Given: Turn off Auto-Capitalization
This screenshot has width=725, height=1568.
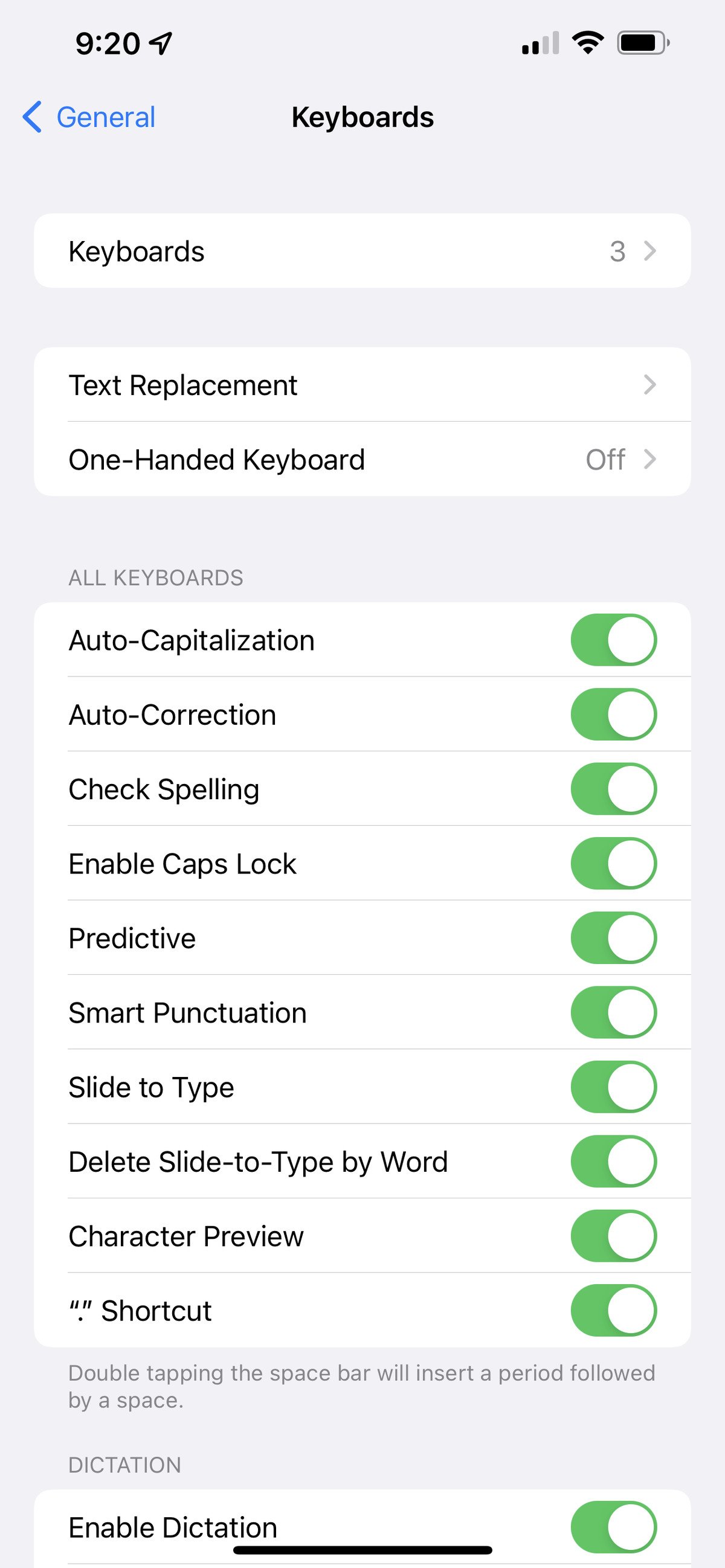Looking at the screenshot, I should (613, 640).
